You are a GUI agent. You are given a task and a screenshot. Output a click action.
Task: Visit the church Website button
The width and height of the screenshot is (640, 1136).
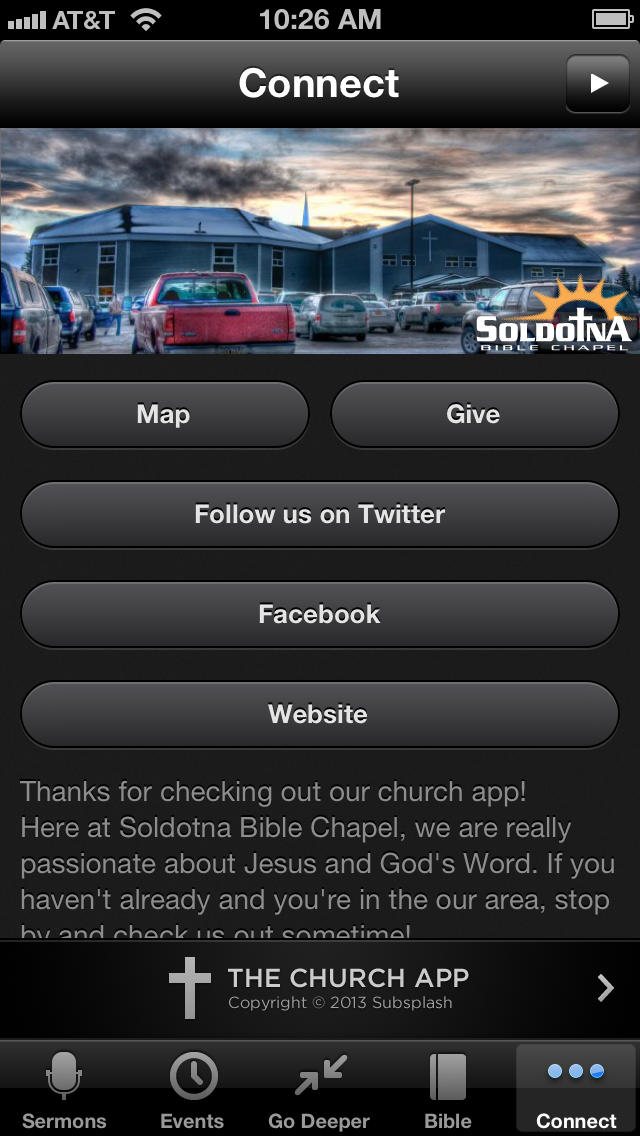320,714
